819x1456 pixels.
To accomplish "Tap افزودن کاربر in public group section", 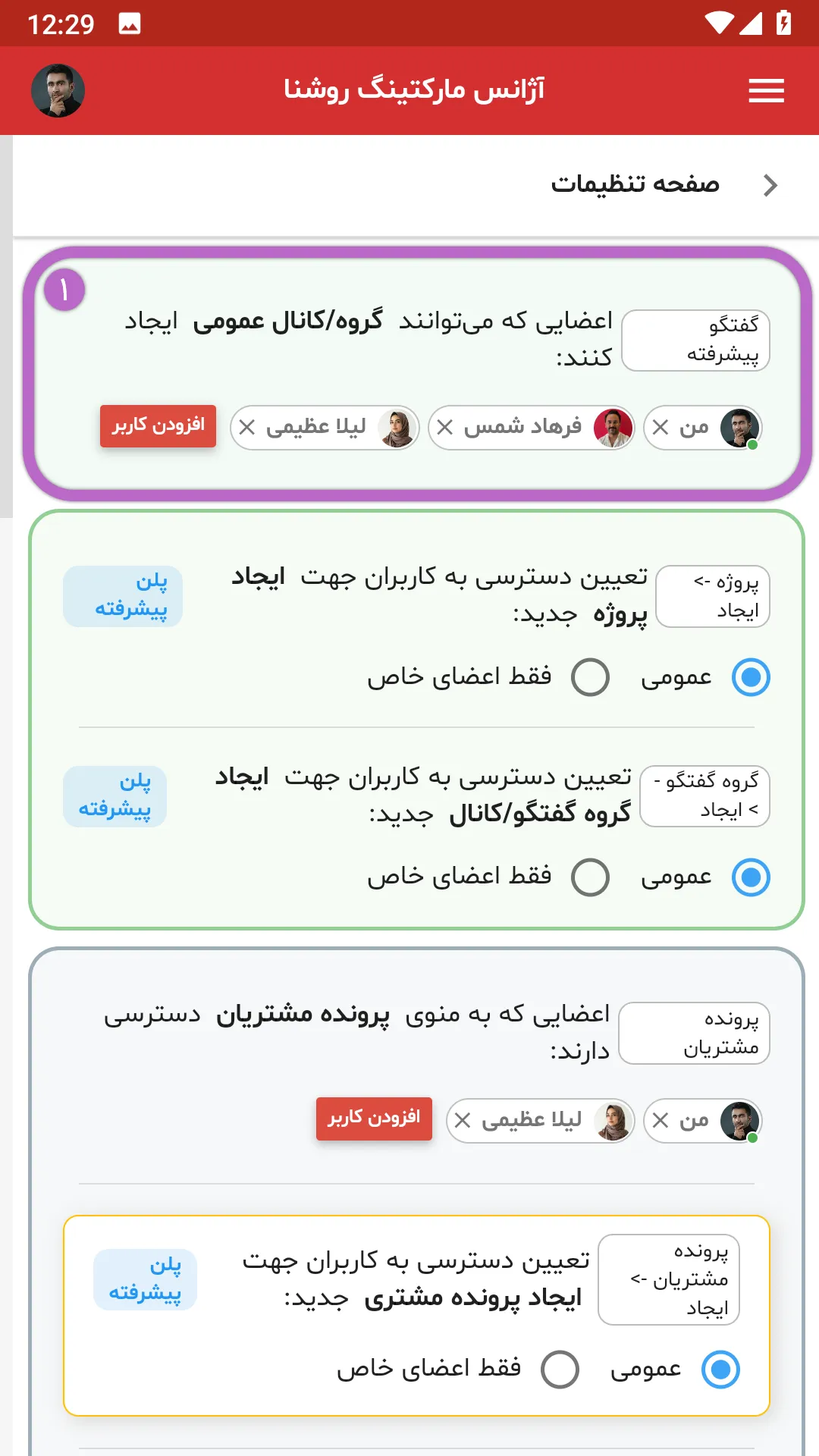I will (x=158, y=425).
